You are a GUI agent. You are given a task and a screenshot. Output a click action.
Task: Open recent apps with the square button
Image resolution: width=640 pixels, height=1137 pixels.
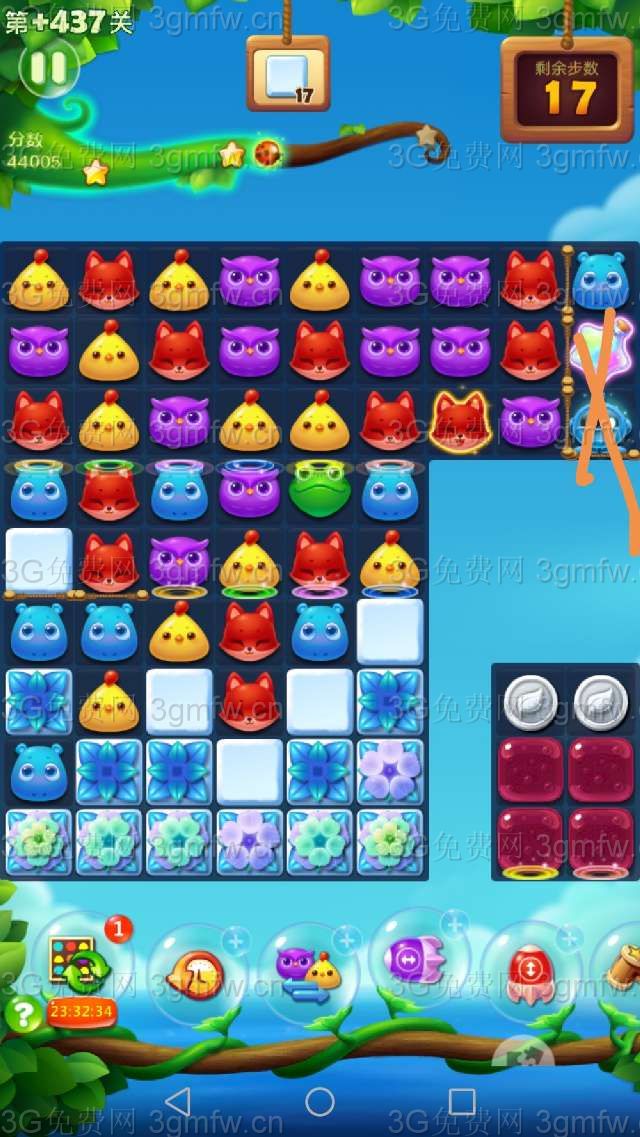pyautogui.click(x=462, y=1102)
